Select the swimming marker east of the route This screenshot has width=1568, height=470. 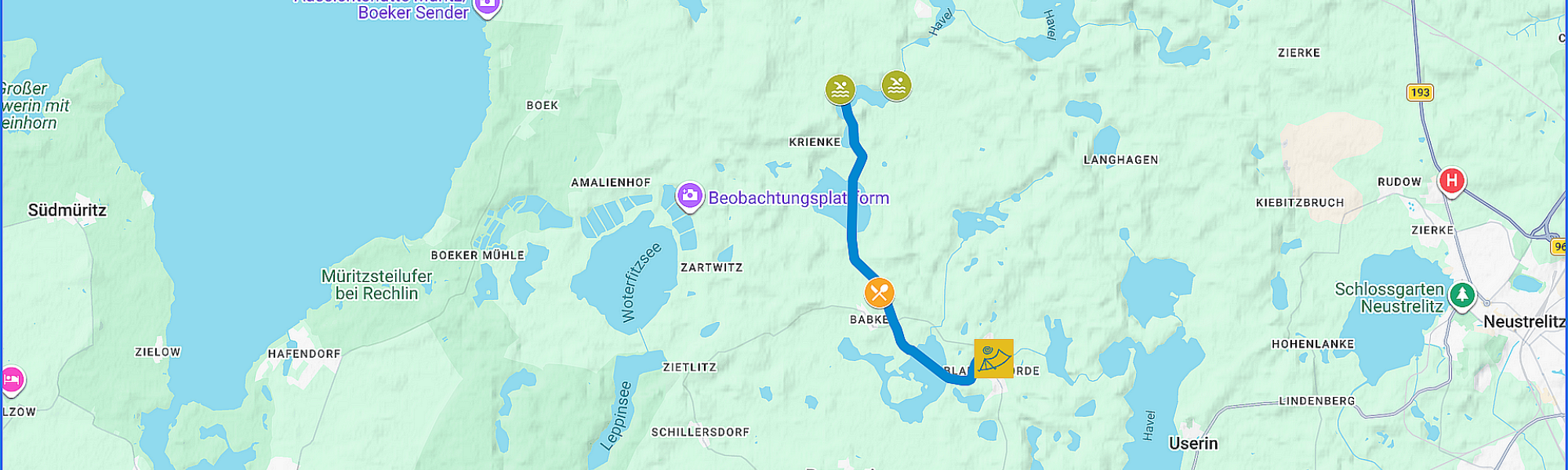point(896,85)
